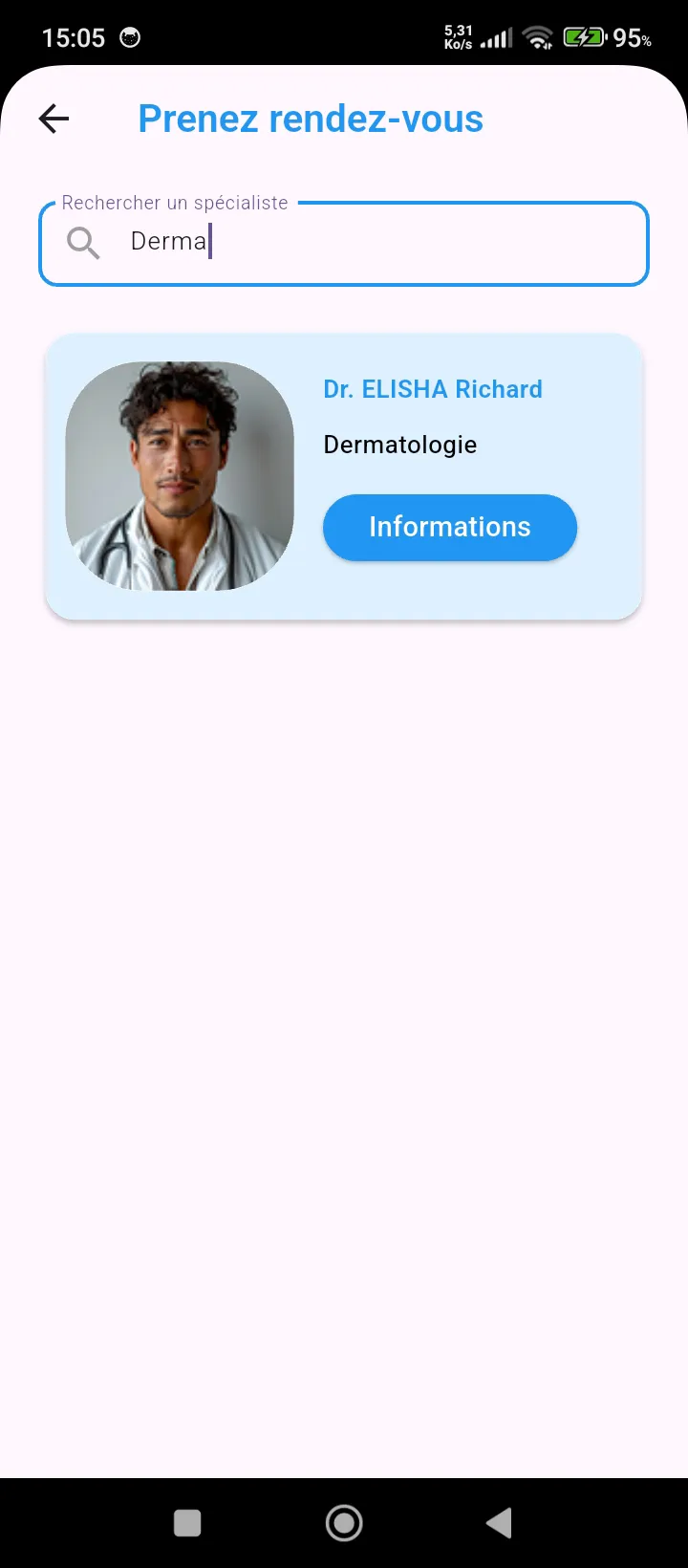
Task: Tap the Prenez rendez-vous page title
Action: 311,119
